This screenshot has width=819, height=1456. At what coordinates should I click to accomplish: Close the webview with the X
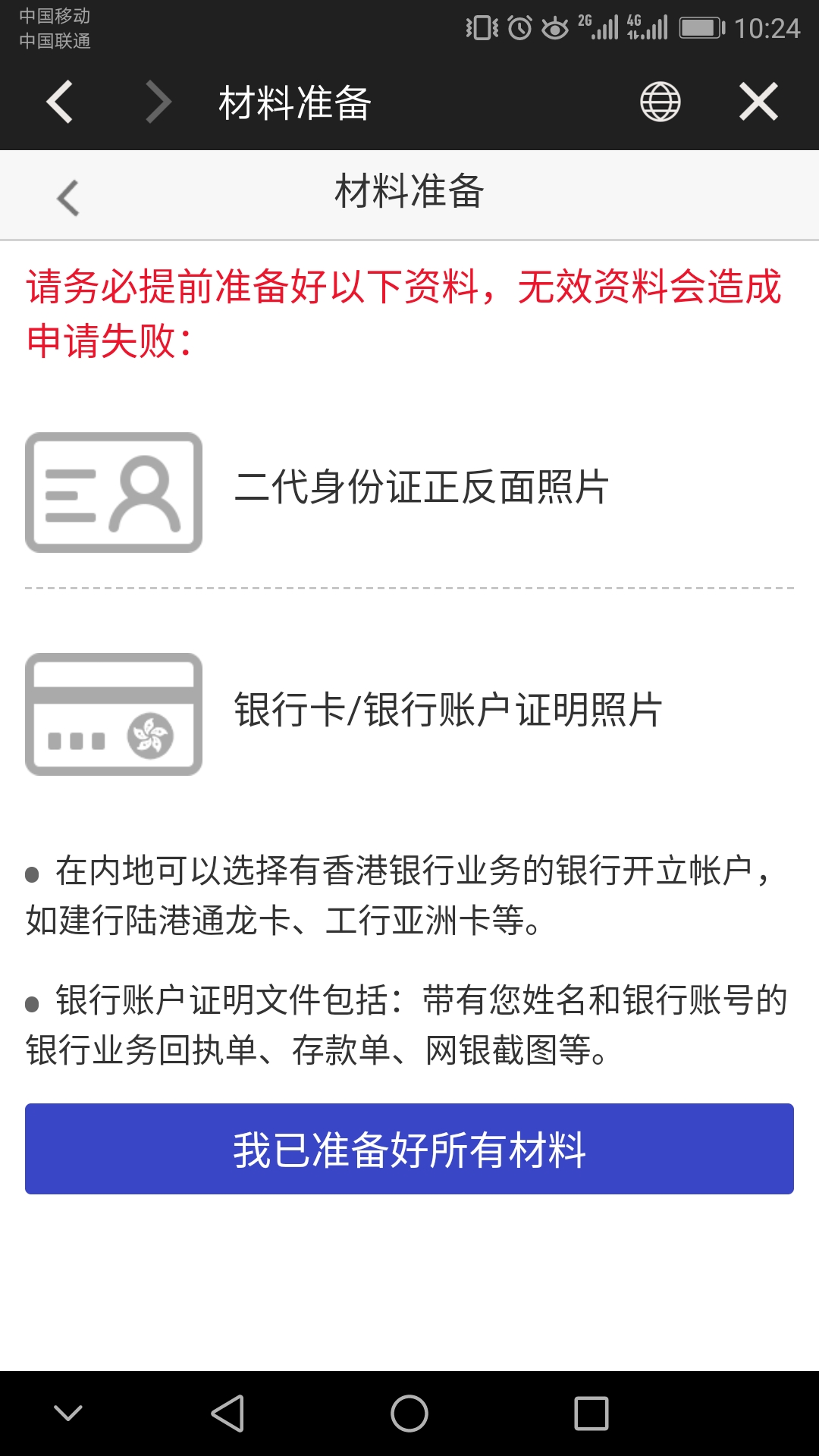758,102
